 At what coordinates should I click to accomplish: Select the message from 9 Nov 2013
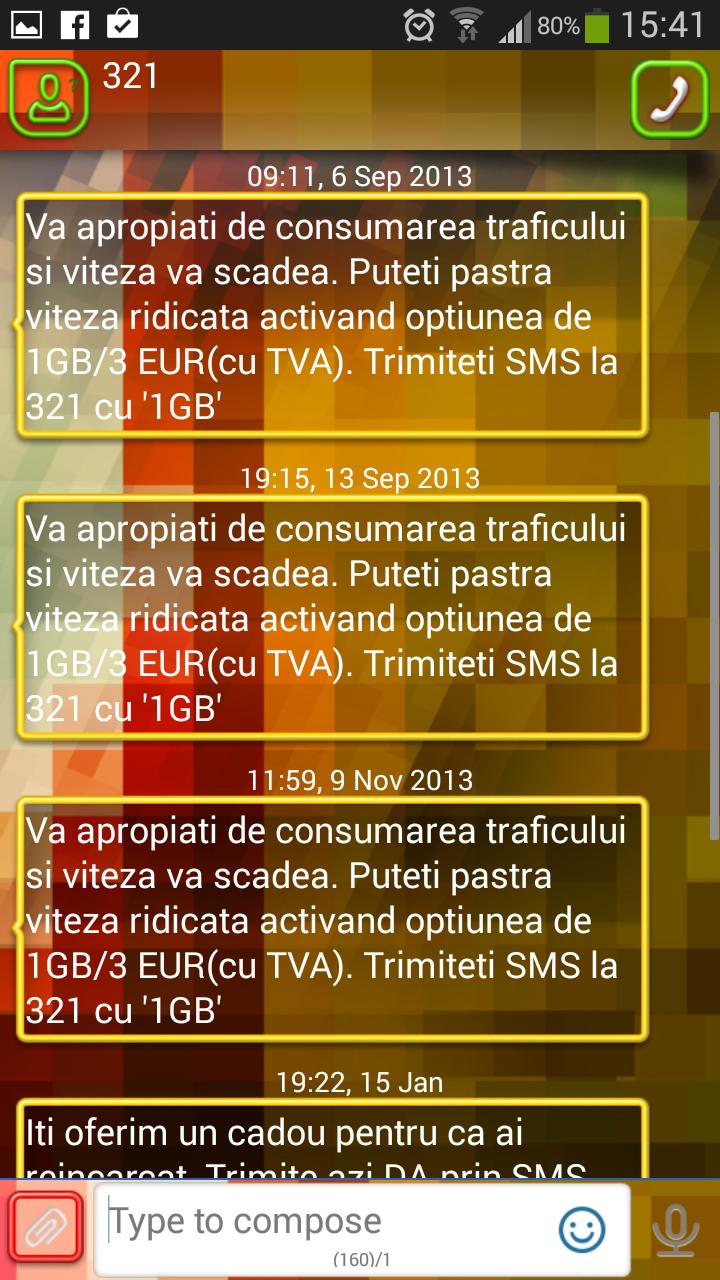click(x=330, y=920)
